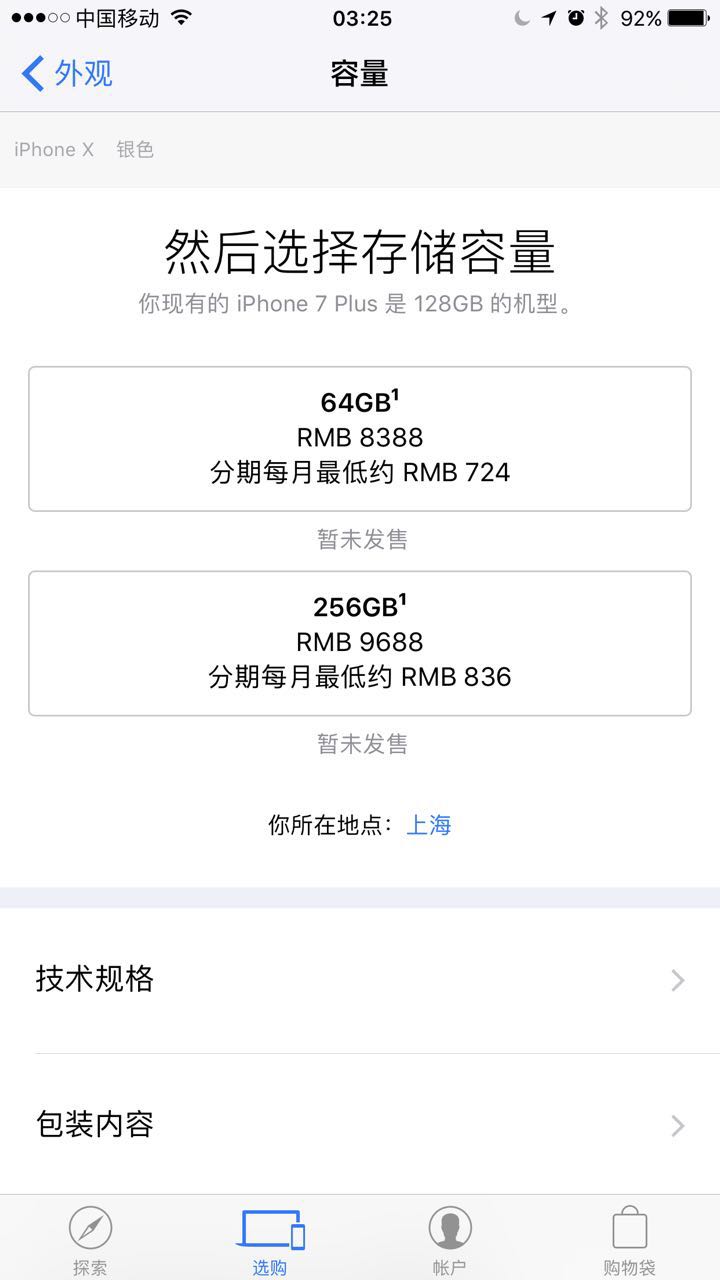Select the 256GB storage option
The width and height of the screenshot is (720, 1280).
pyautogui.click(x=360, y=643)
